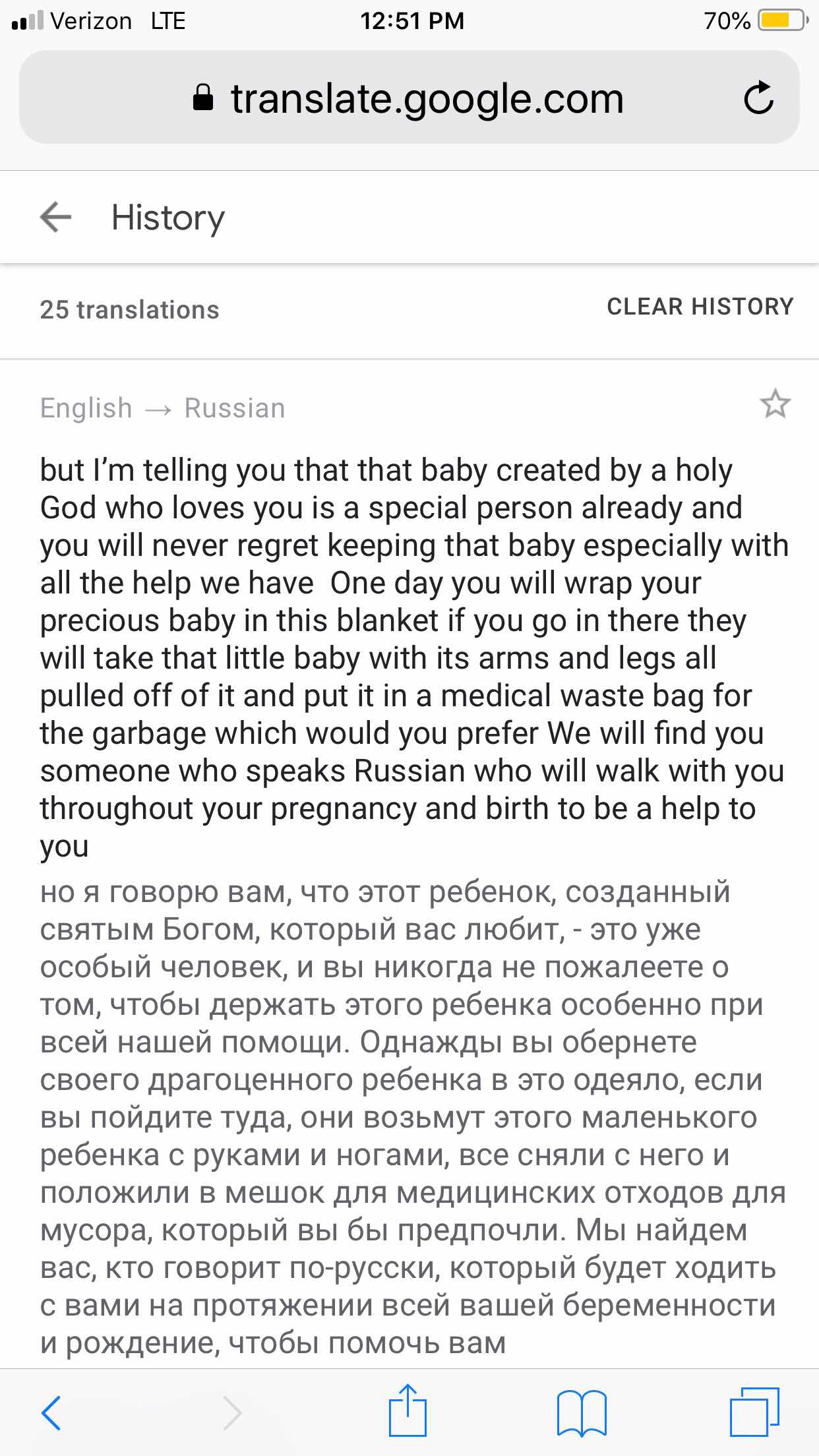Viewport: 819px width, 1456px height.
Task: Tap CLEAR HISTORY
Action: tap(700, 307)
